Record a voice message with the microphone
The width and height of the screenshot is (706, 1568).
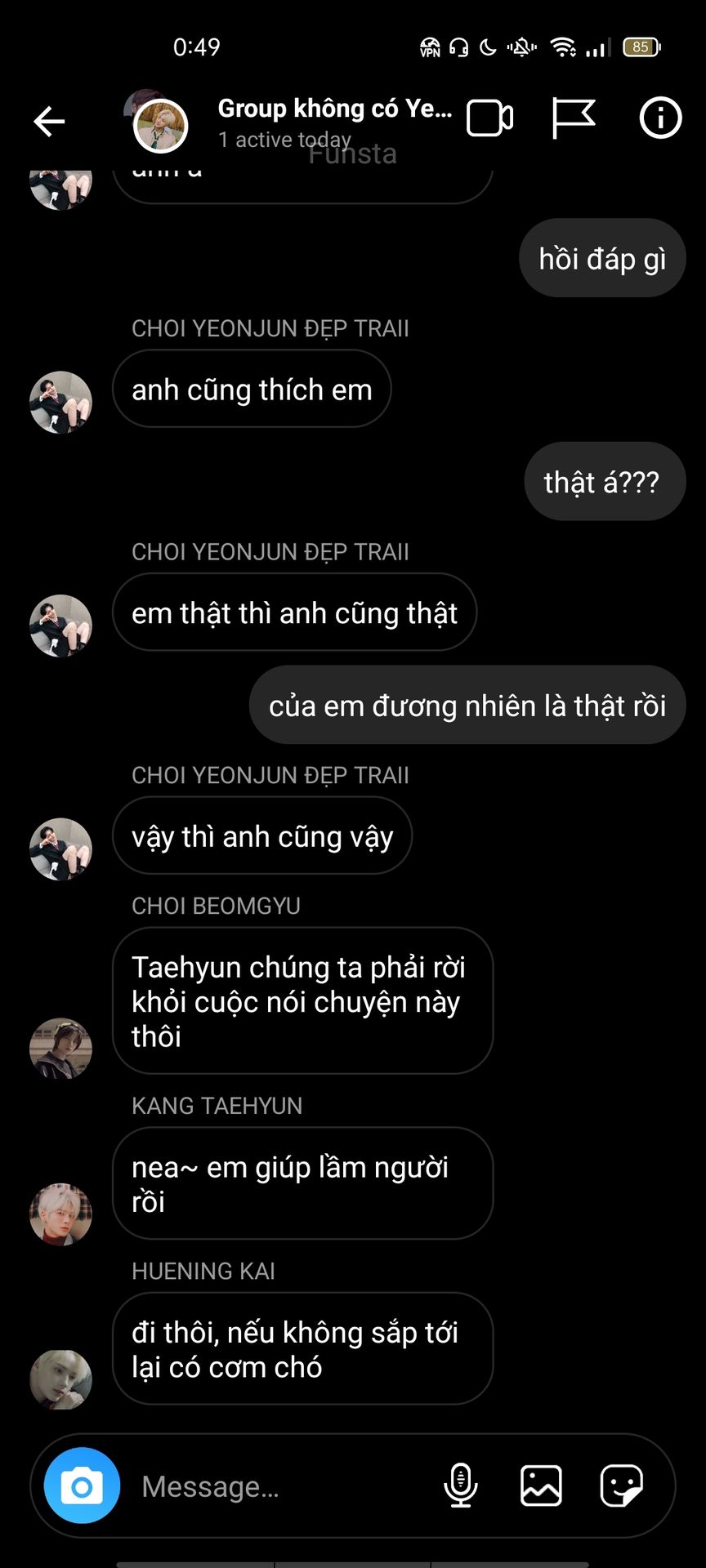click(460, 1485)
